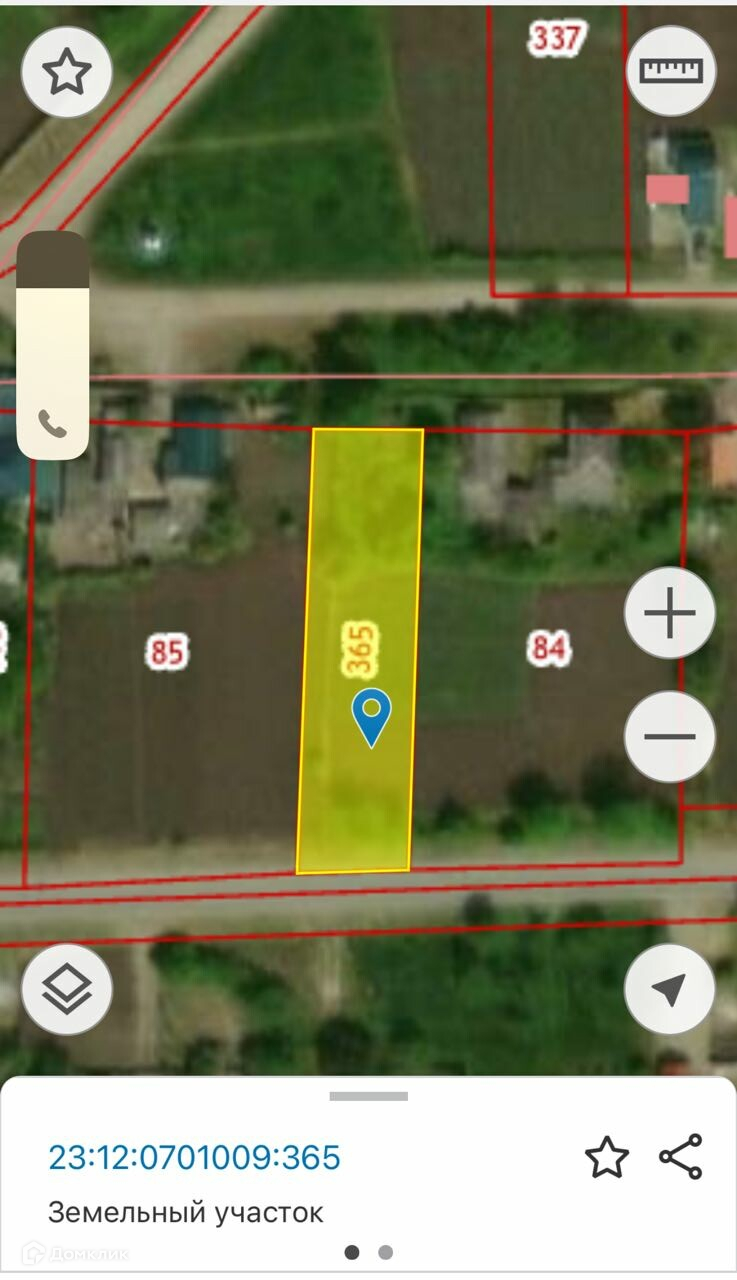Zoom in with the plus button

[x=670, y=613]
